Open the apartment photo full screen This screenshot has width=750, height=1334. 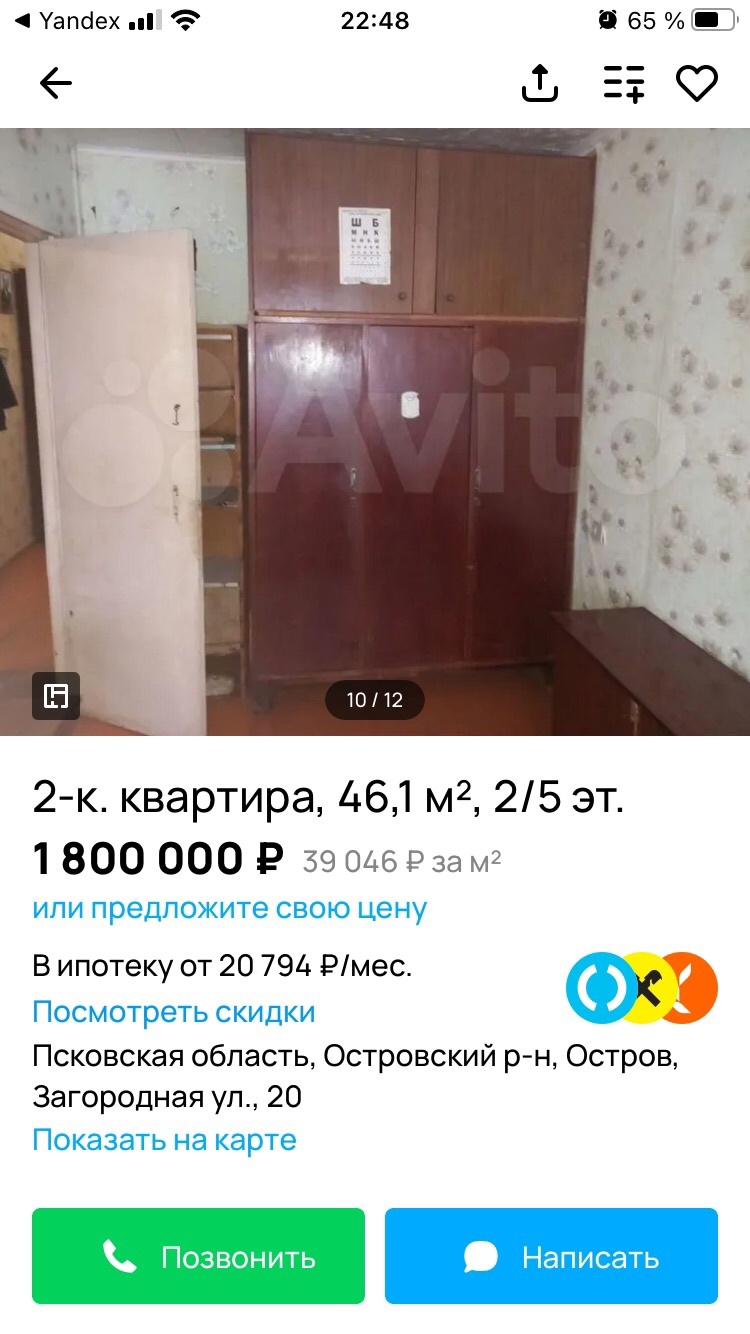pyautogui.click(x=375, y=432)
